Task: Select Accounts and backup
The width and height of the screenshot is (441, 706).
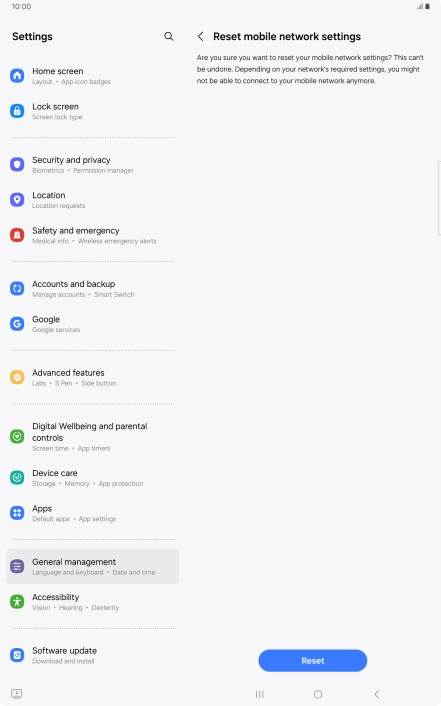Action: click(x=92, y=289)
